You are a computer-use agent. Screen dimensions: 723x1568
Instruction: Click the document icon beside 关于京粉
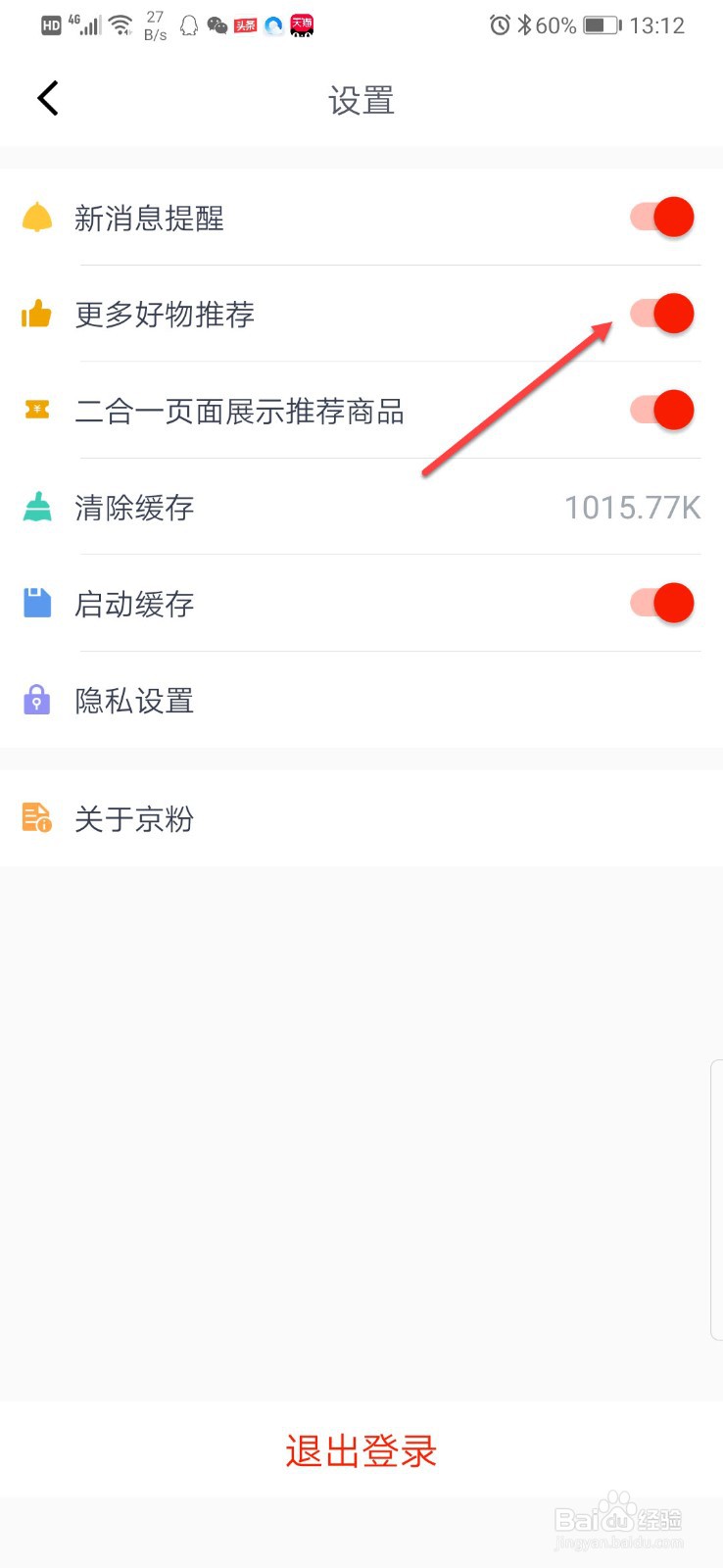pyautogui.click(x=36, y=817)
